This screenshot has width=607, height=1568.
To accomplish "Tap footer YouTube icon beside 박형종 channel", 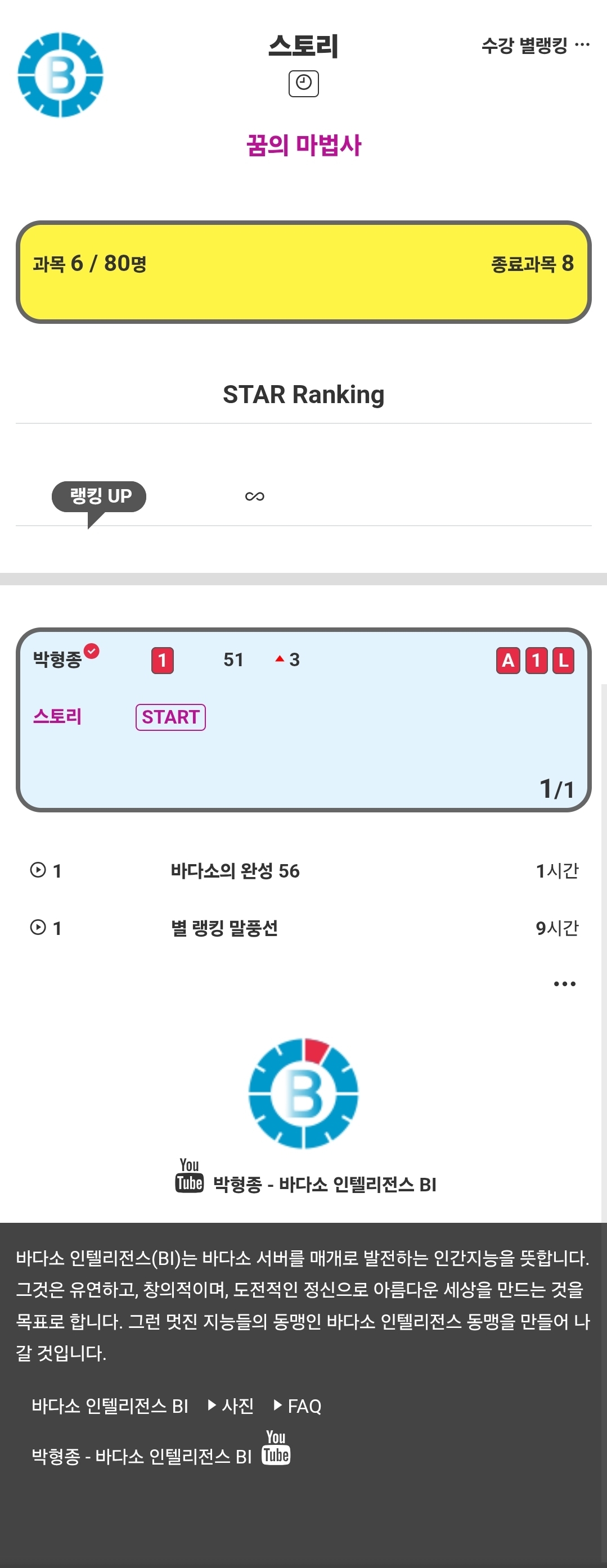I will click(x=276, y=1448).
